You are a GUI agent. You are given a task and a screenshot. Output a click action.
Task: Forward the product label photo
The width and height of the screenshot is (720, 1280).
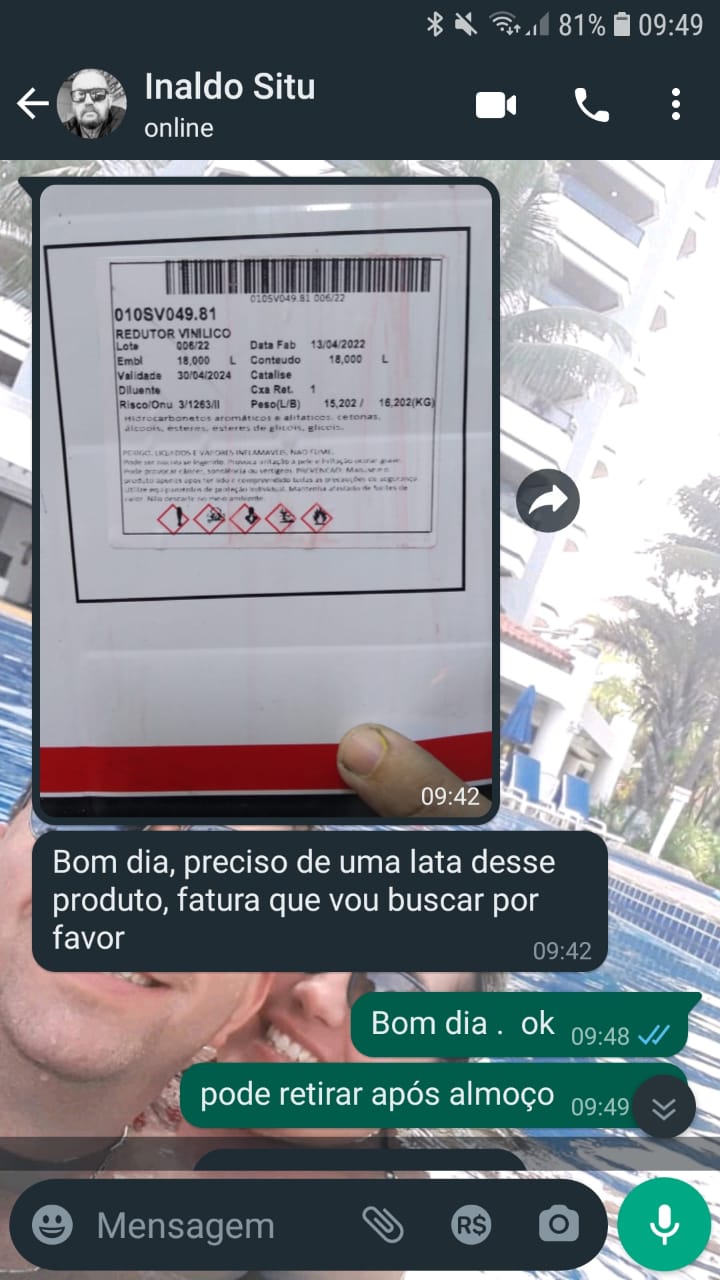pos(547,500)
